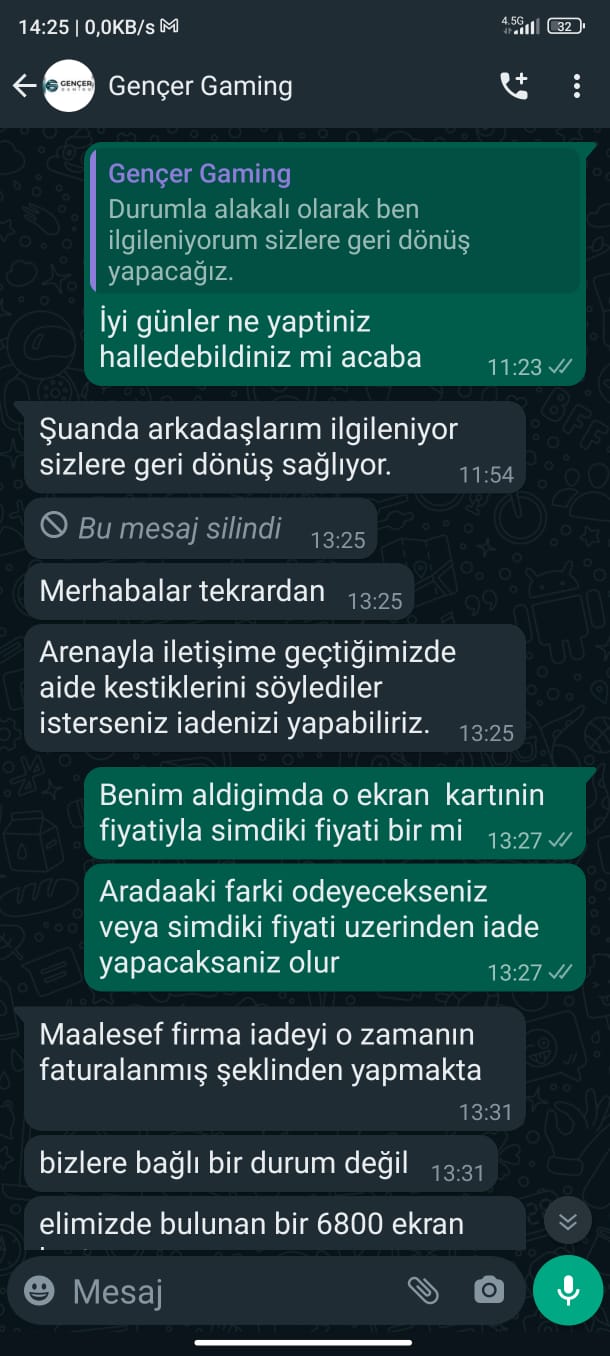This screenshot has width=610, height=1356.
Task: Open Gençer Gaming contact info
Action: click(200, 86)
